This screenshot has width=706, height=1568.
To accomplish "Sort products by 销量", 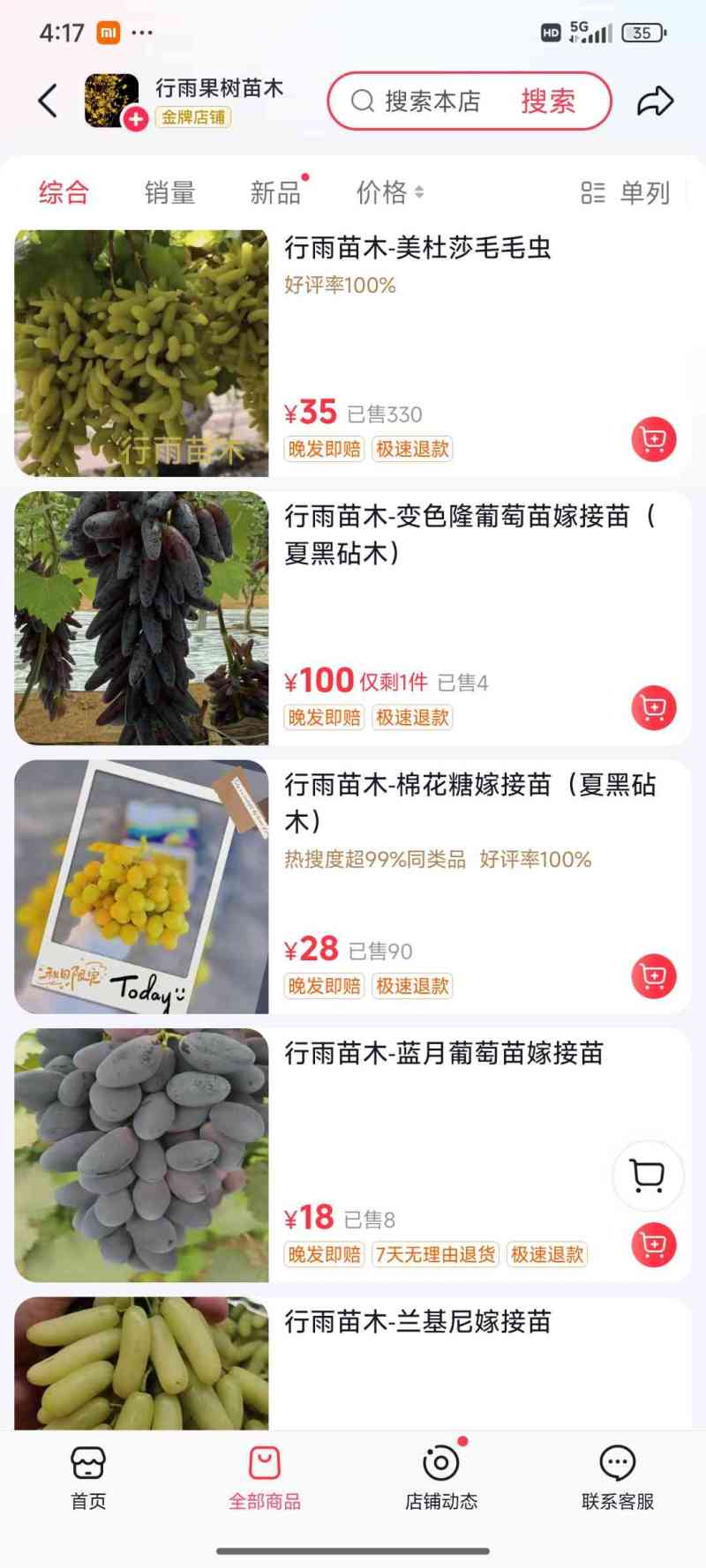I will pos(169,192).
